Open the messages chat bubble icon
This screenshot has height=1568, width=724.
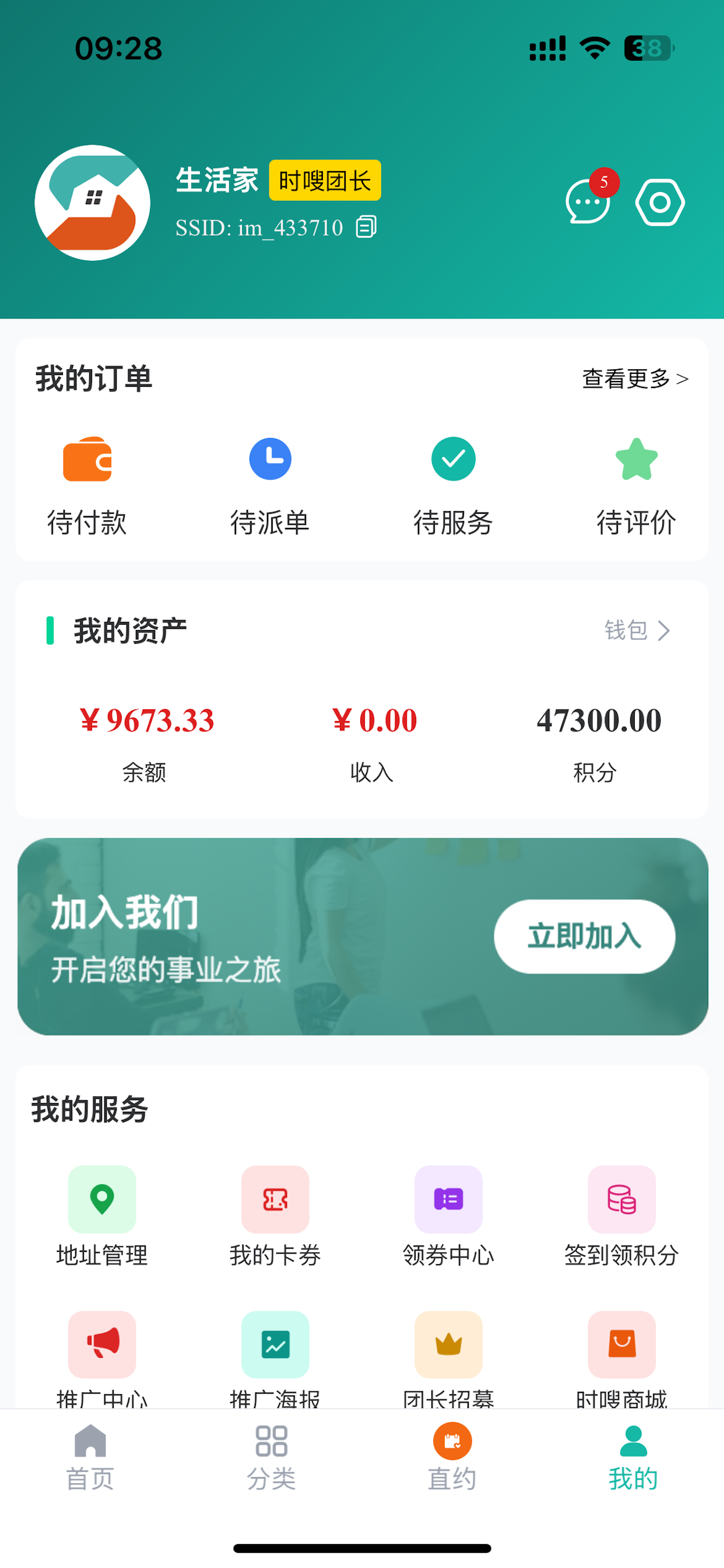588,201
